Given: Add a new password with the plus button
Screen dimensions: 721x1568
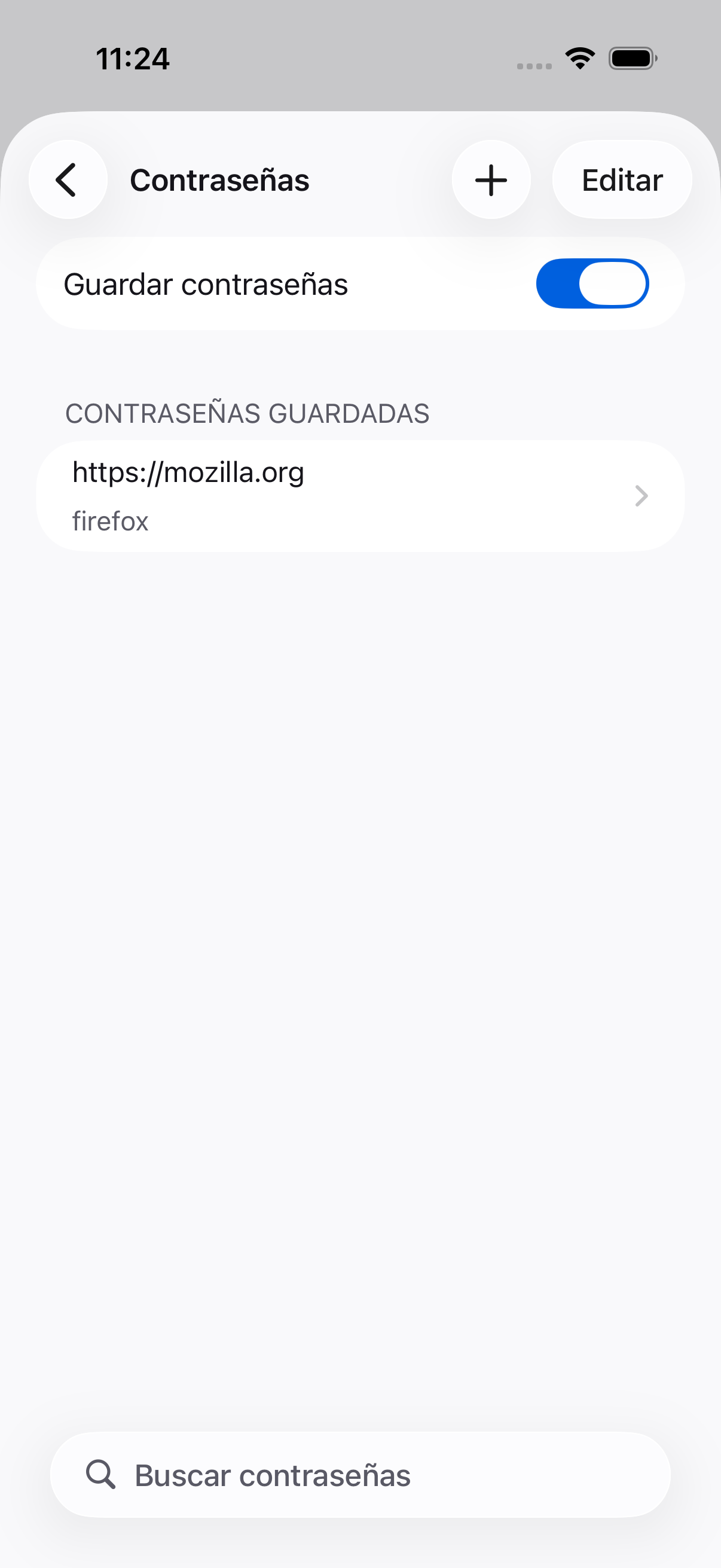Looking at the screenshot, I should click(491, 179).
